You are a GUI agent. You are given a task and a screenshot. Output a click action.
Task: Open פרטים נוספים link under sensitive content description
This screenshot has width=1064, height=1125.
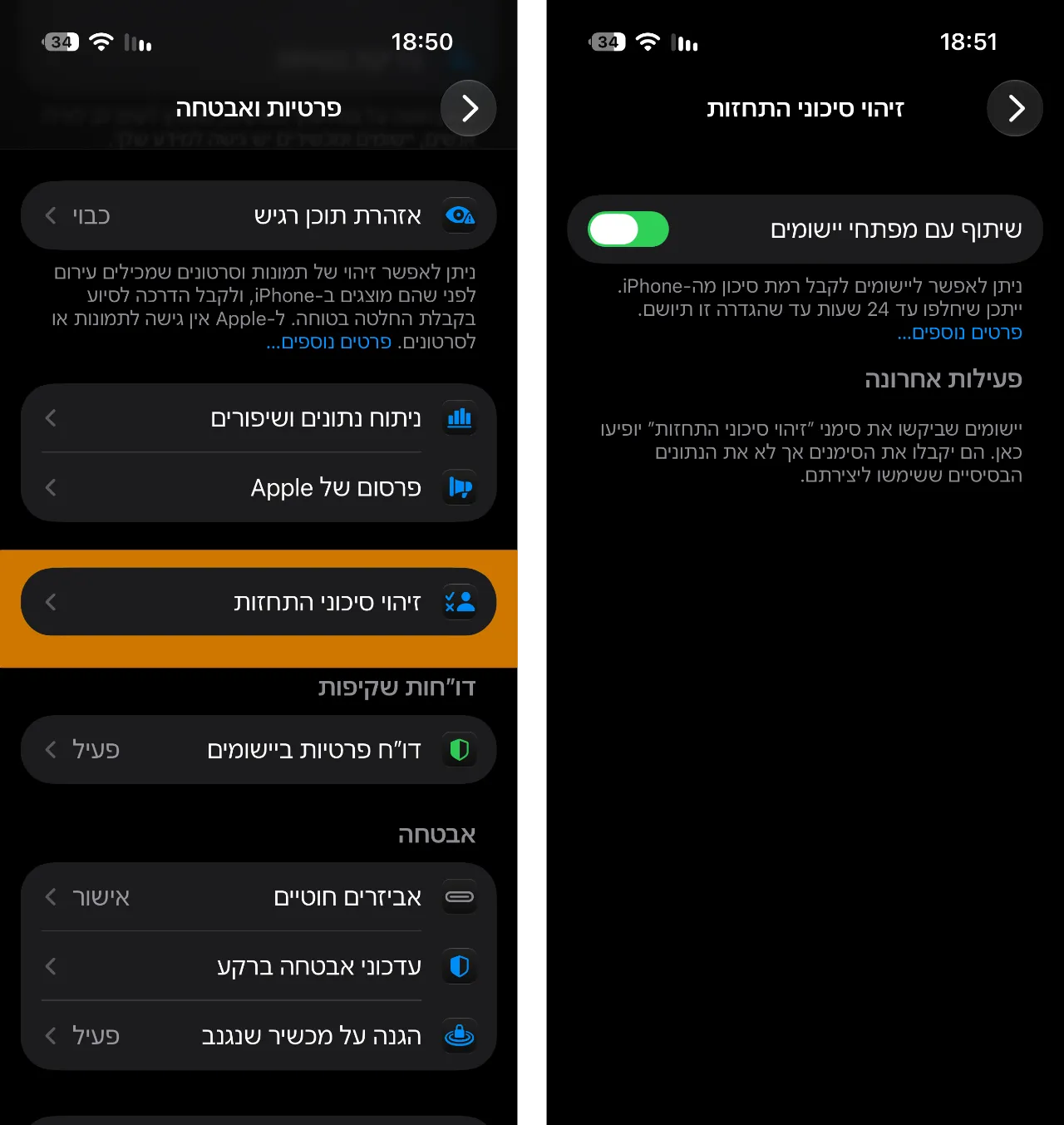329,342
